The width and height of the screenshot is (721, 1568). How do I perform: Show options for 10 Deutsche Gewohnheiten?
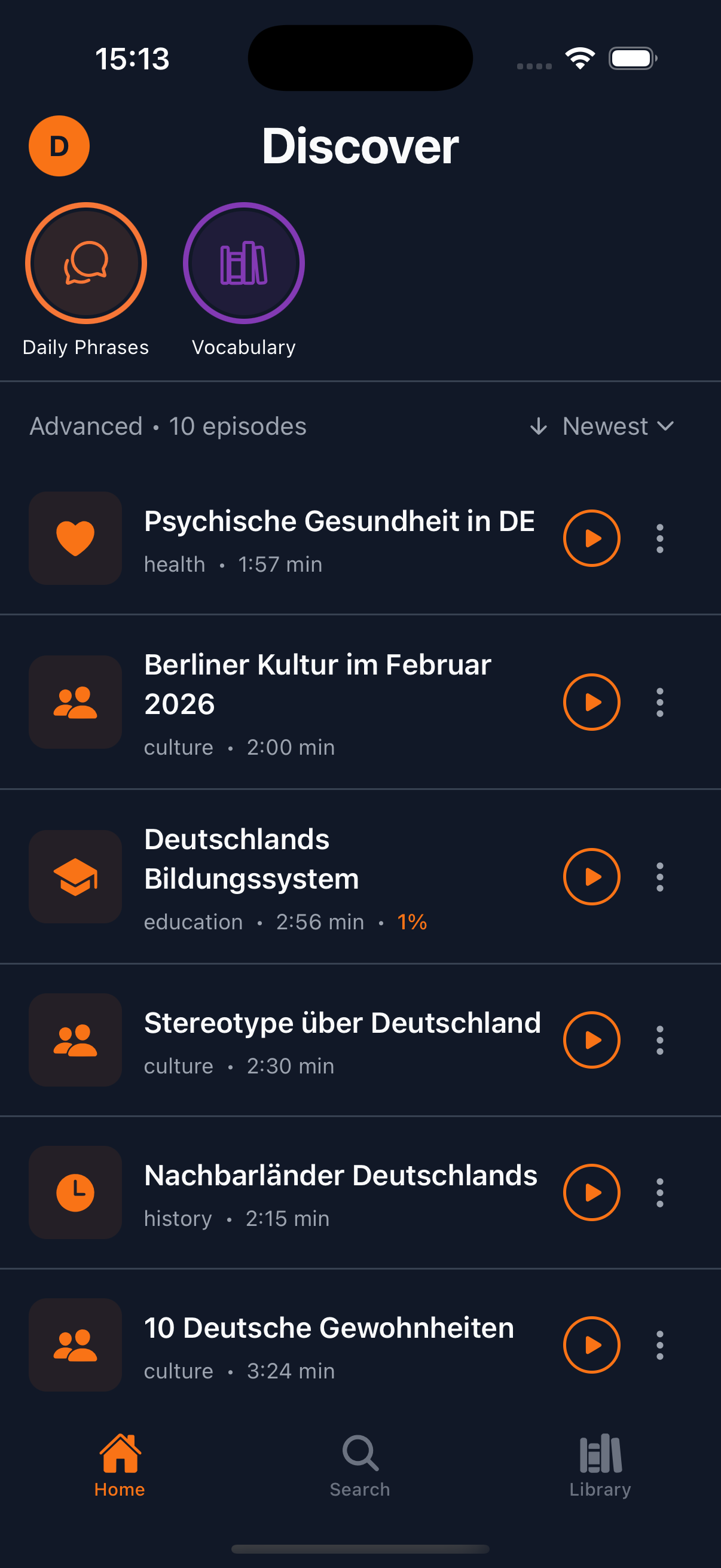[x=659, y=1344]
